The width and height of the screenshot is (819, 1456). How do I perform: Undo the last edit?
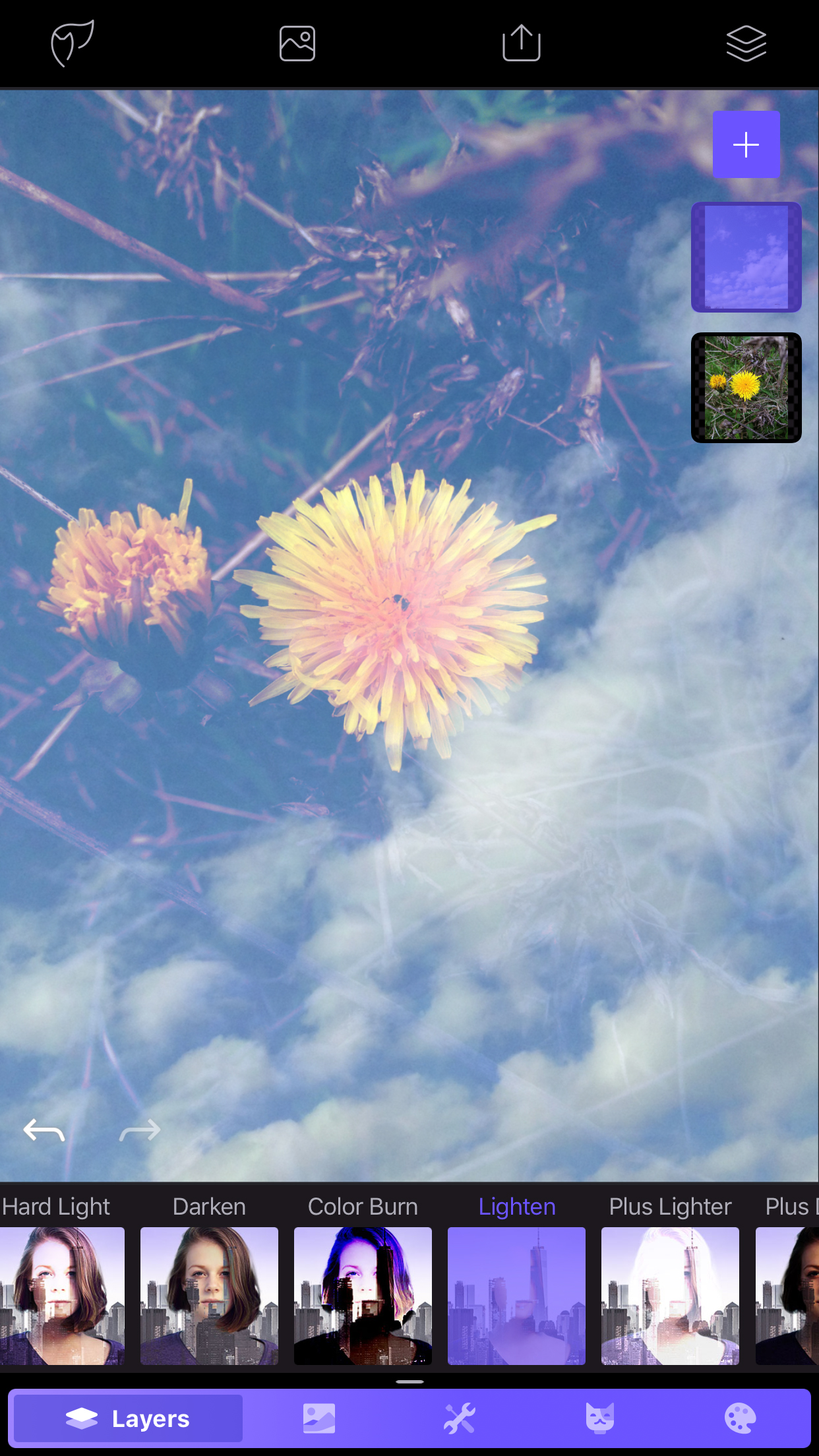44,1130
